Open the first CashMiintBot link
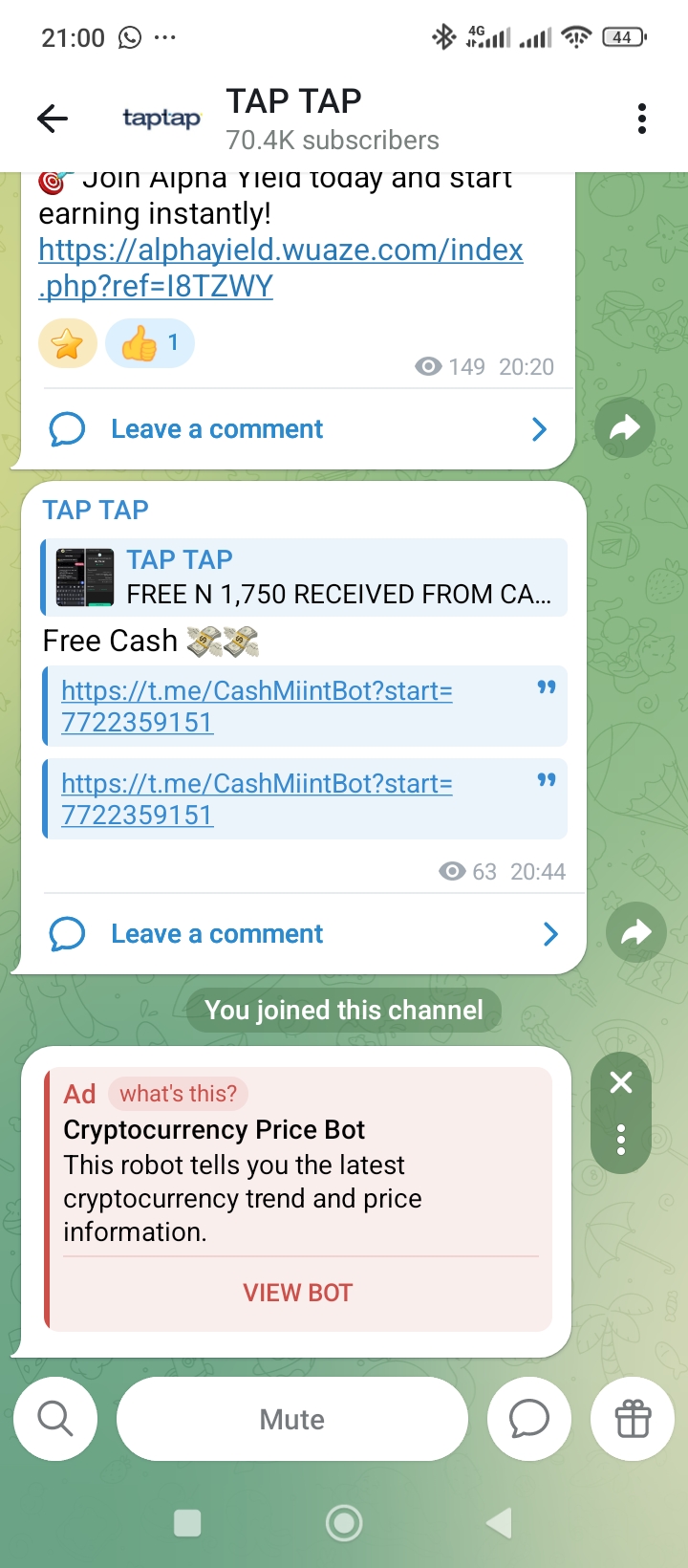Viewport: 688px width, 1568px height. 256,706
